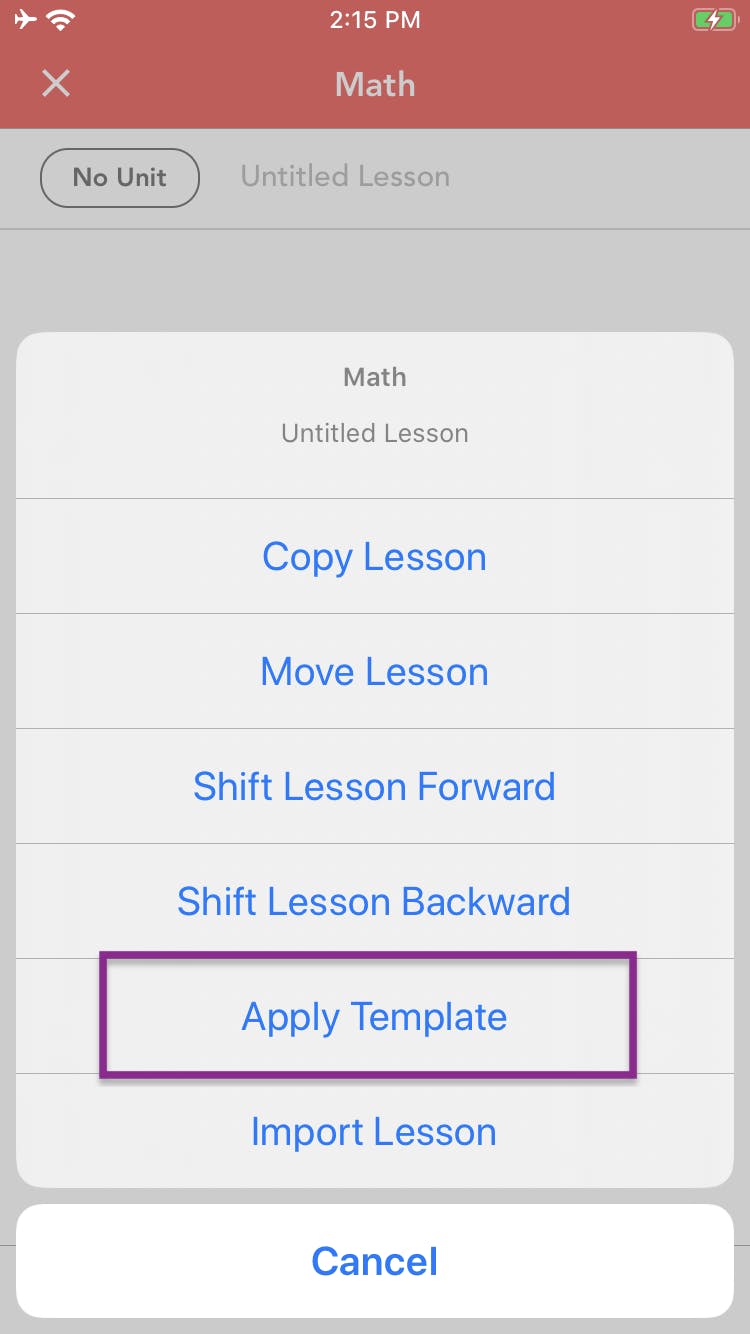Choose Move Lesson from the sheet
750x1334 pixels.
tap(374, 671)
